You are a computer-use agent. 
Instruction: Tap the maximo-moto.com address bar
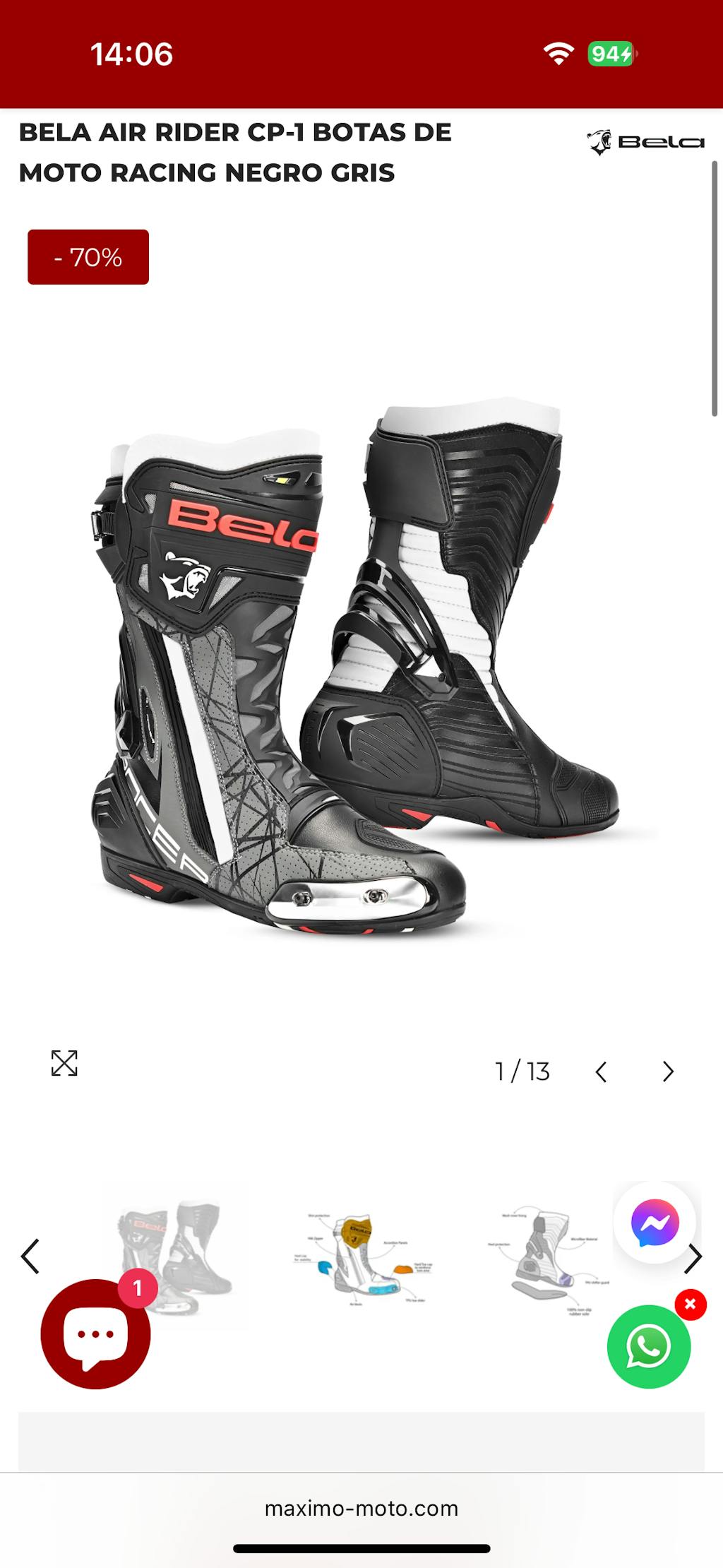[x=361, y=1508]
